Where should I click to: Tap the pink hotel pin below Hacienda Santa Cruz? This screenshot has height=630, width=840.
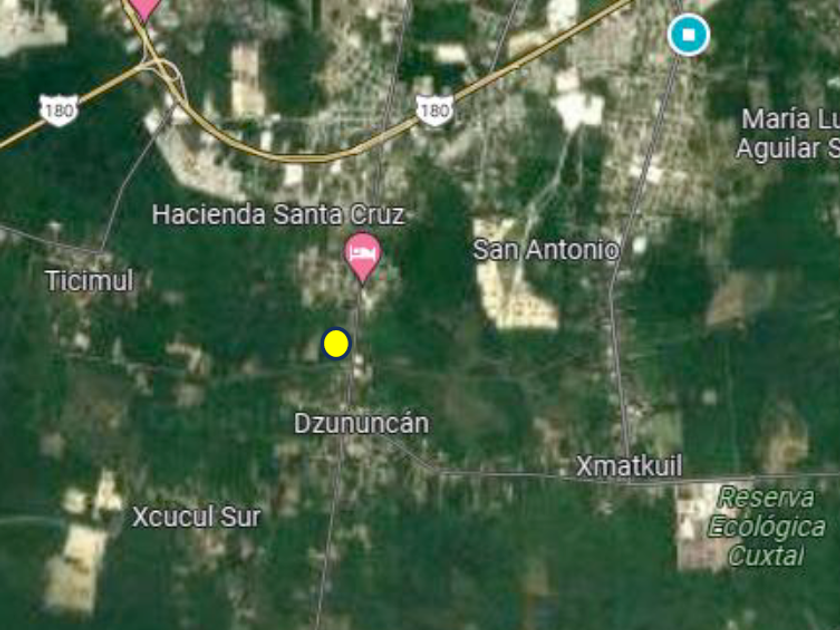coord(362,255)
